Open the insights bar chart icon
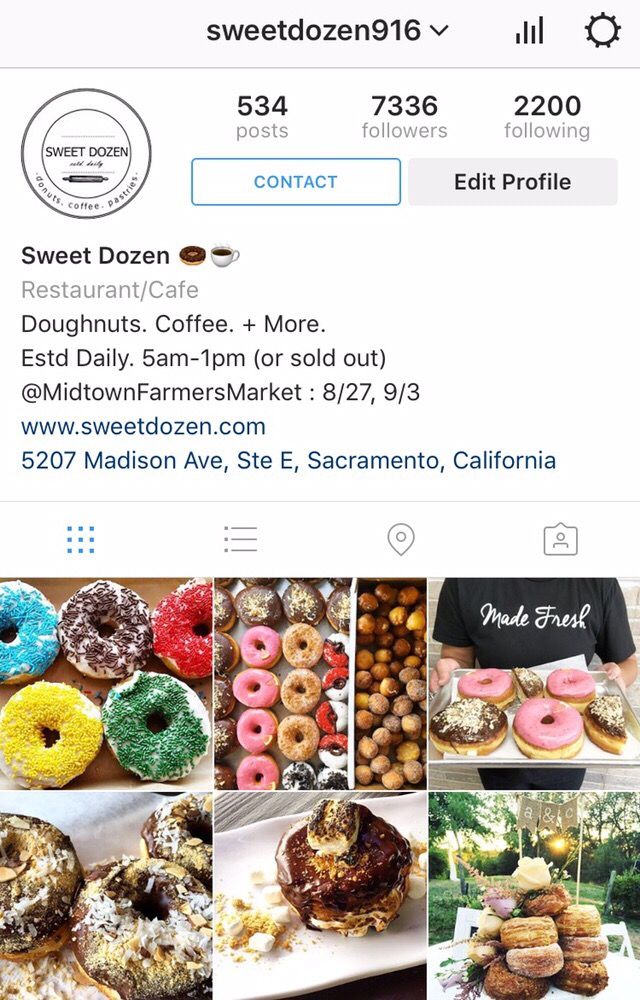Screen dimensions: 640x1000 (530, 31)
